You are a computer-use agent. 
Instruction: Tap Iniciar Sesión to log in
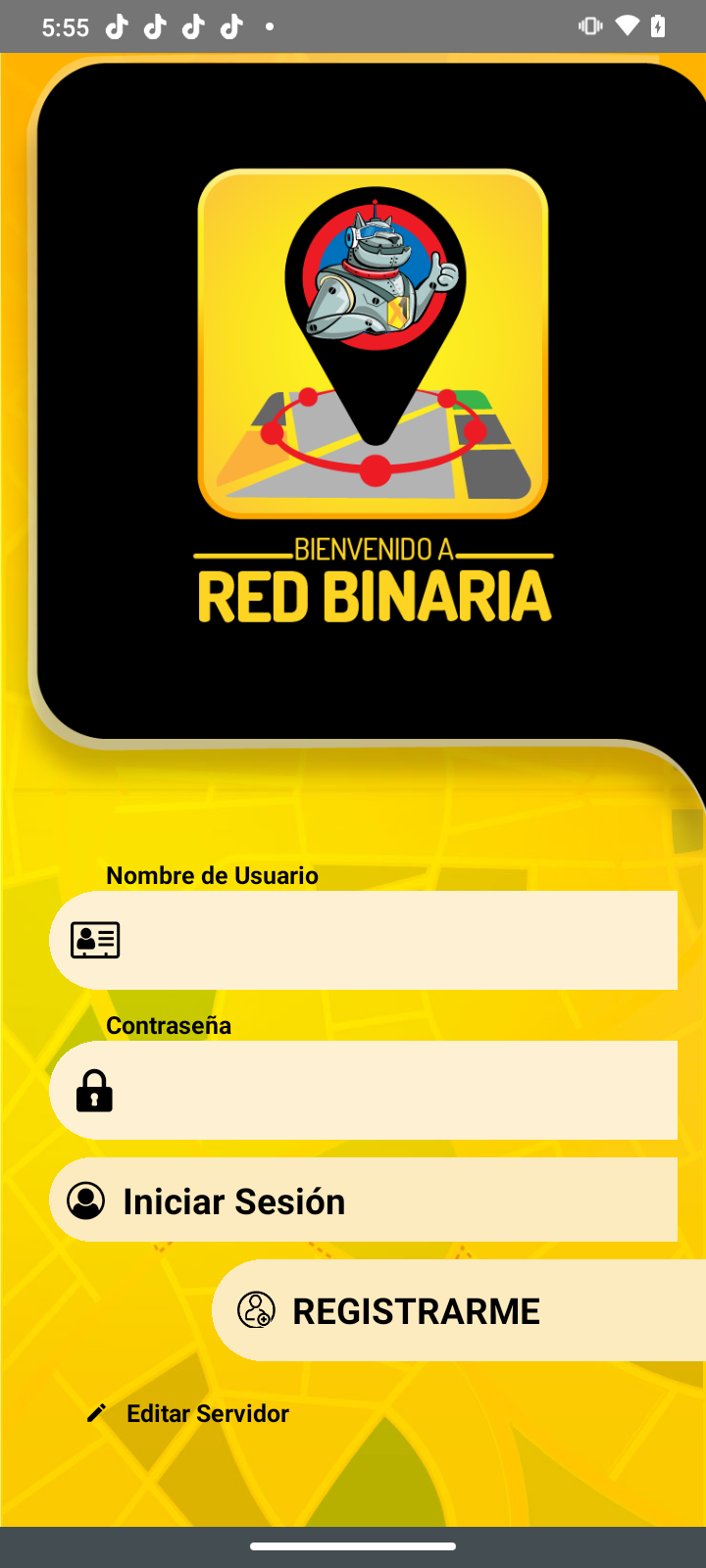tap(363, 1200)
